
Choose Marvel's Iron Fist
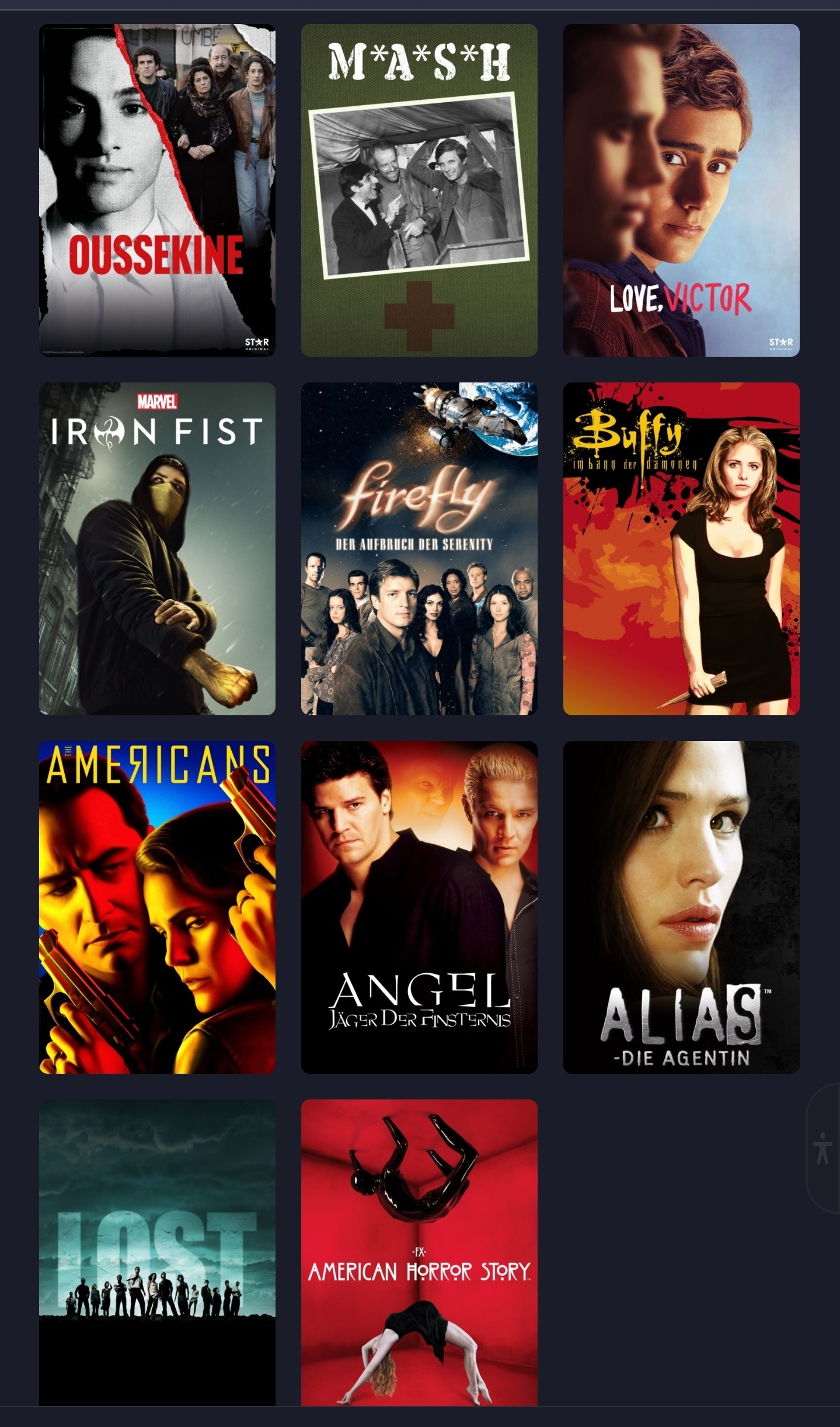pos(157,548)
